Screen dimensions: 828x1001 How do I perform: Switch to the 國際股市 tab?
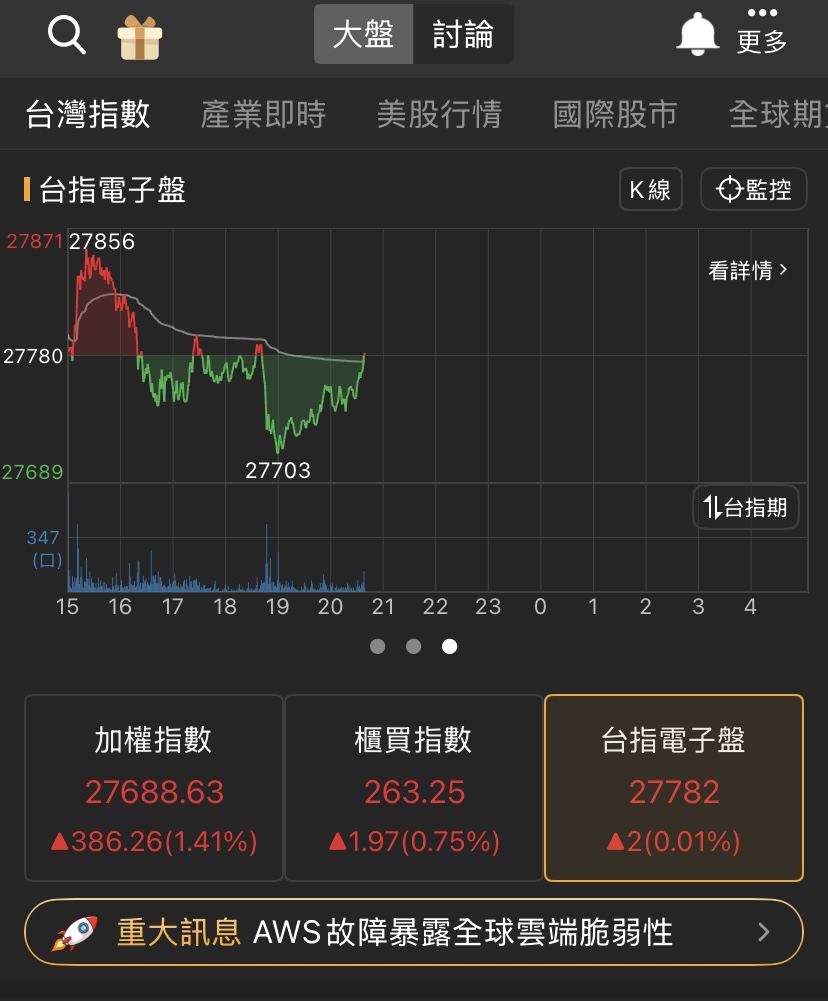(x=615, y=114)
